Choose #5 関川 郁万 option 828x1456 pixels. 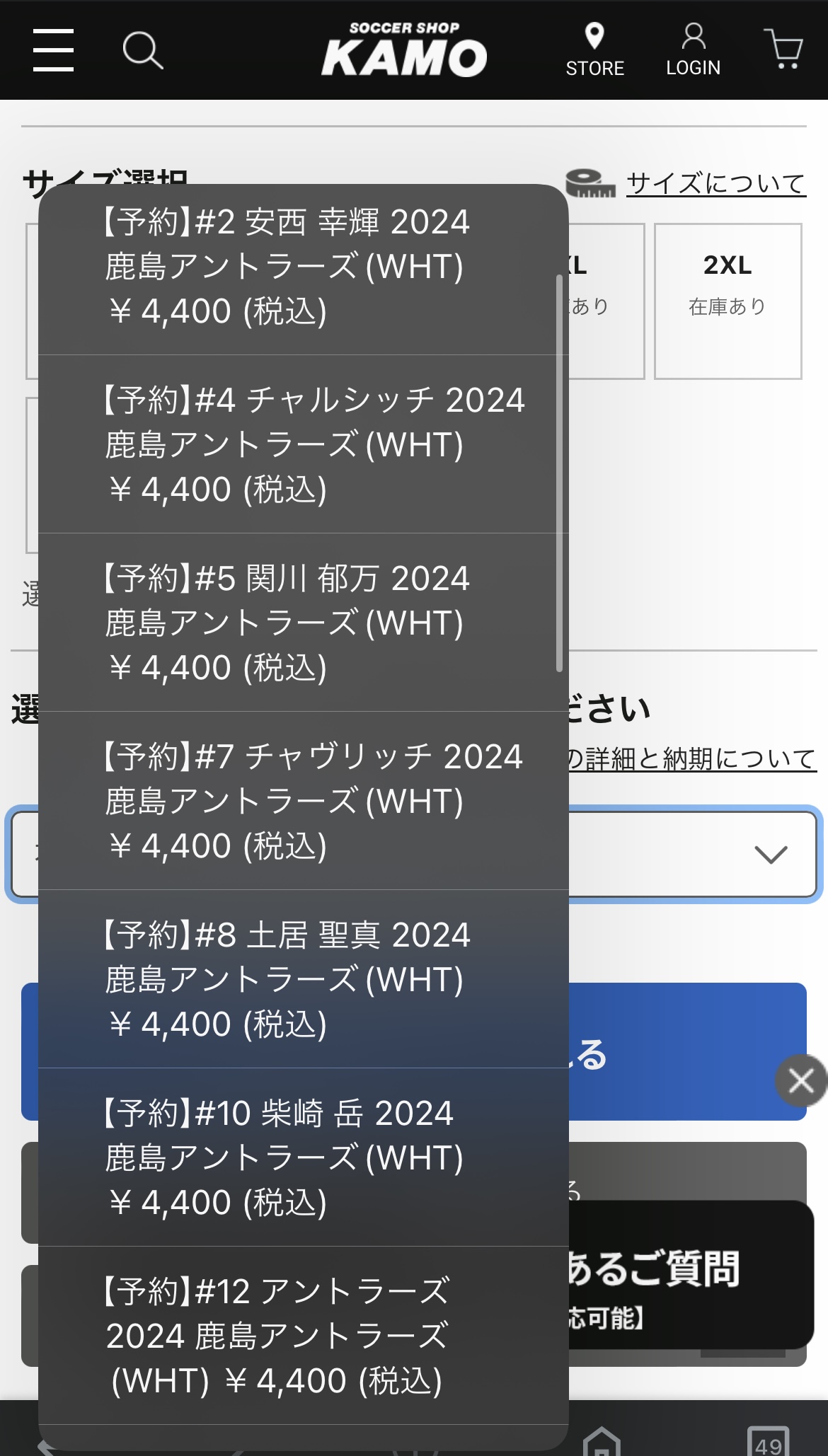[x=304, y=623]
